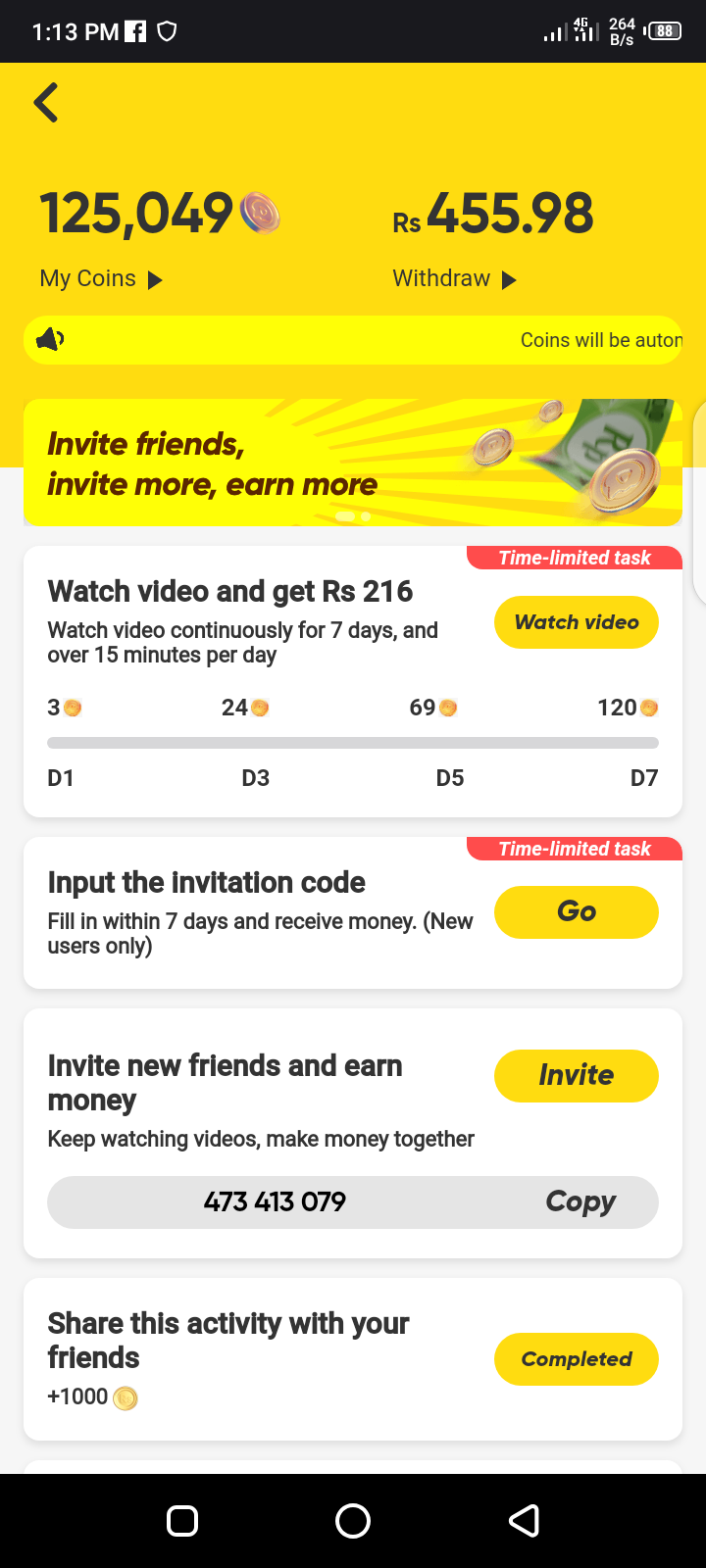
Task: Open the Invite friends banner
Action: tap(352, 463)
